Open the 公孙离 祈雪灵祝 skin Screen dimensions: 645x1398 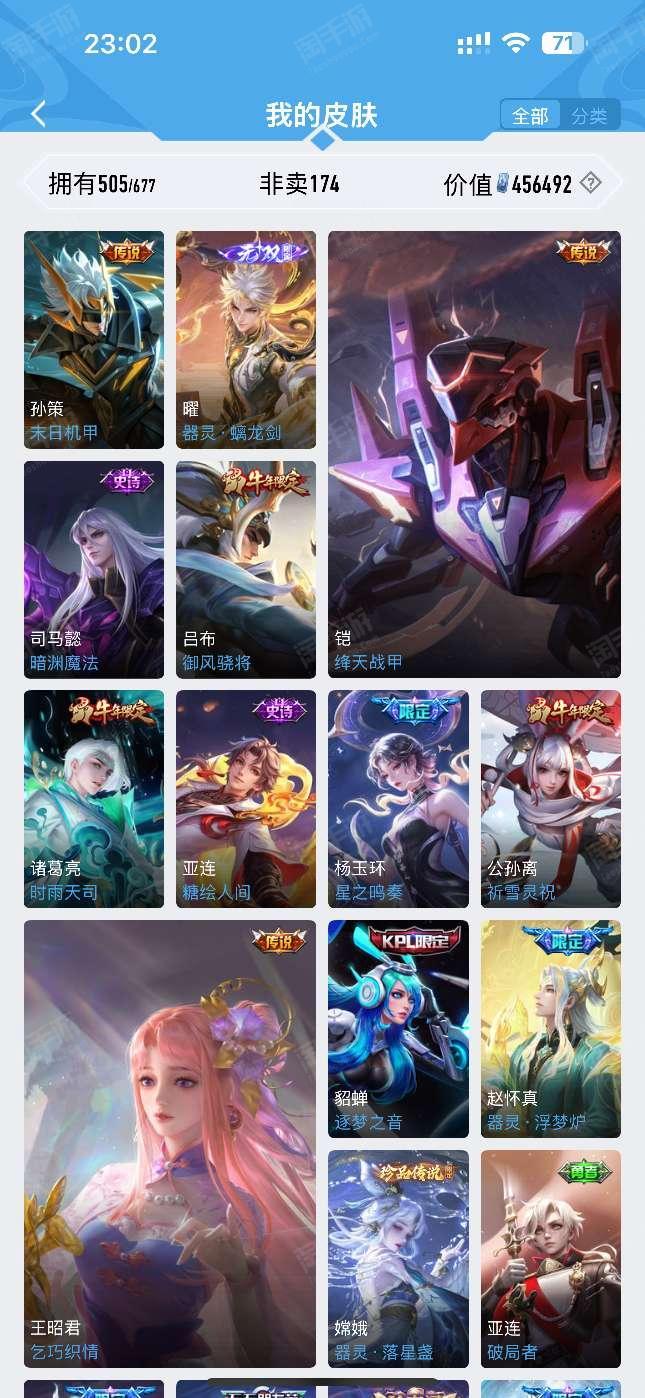click(x=551, y=799)
